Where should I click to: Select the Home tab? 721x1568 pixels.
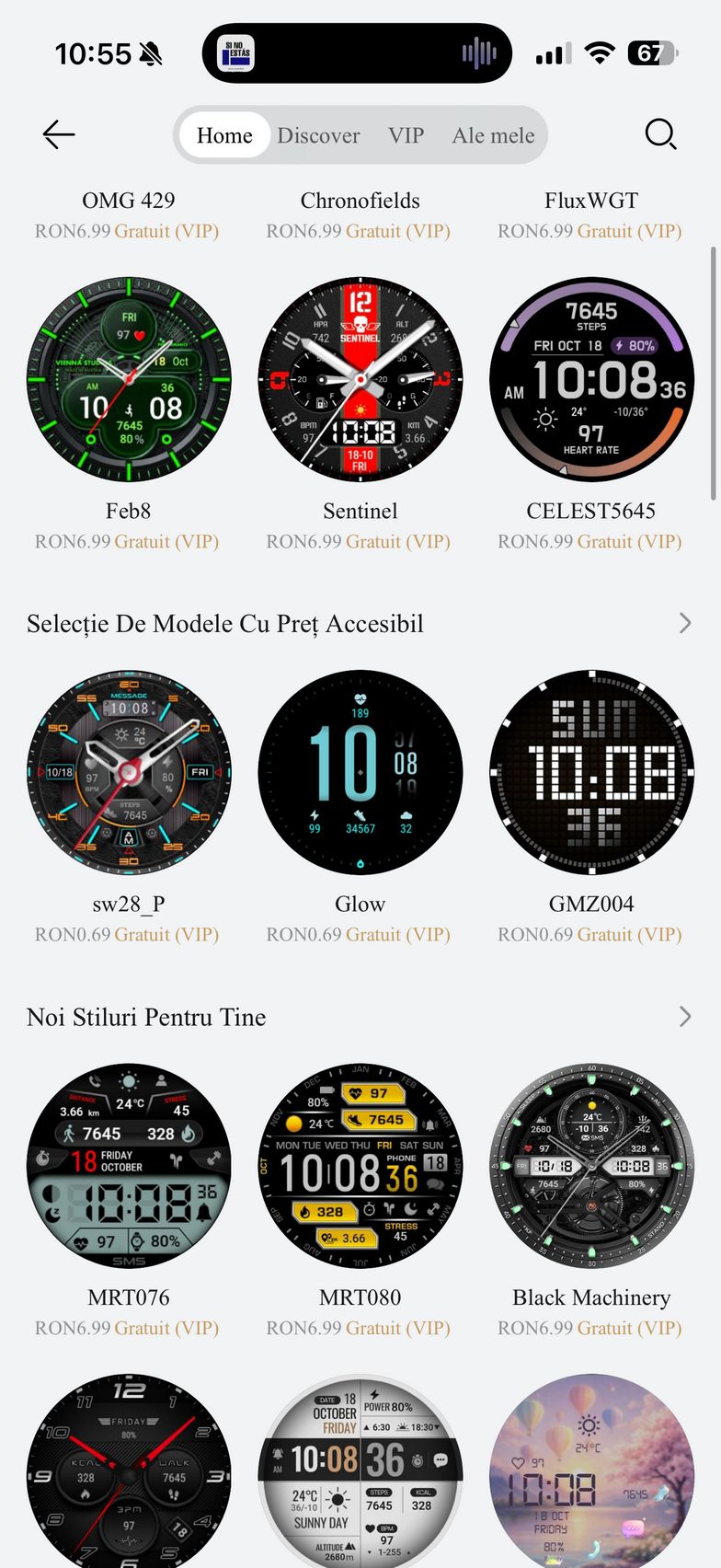click(224, 136)
